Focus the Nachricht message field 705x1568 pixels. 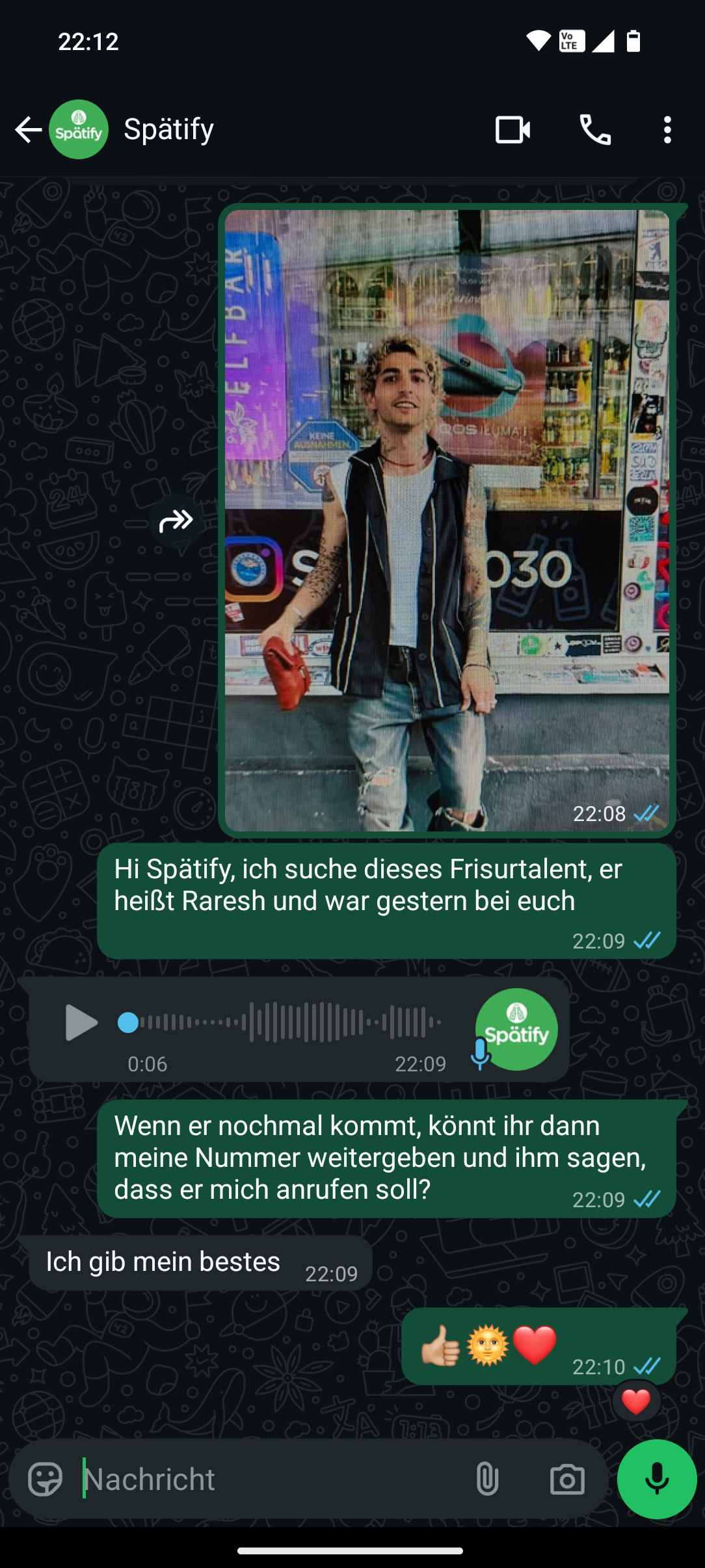coord(267,1479)
